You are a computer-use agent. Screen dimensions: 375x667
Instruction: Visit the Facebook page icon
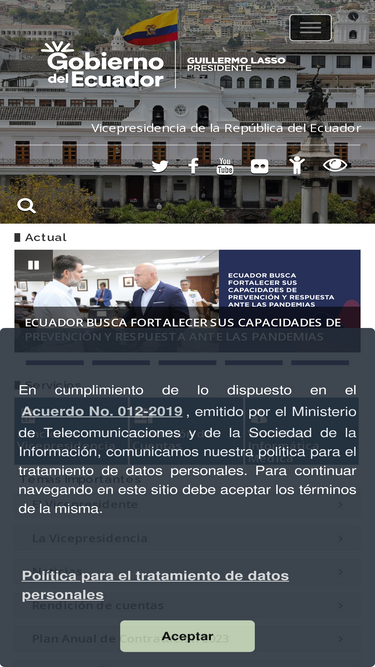[x=193, y=166]
